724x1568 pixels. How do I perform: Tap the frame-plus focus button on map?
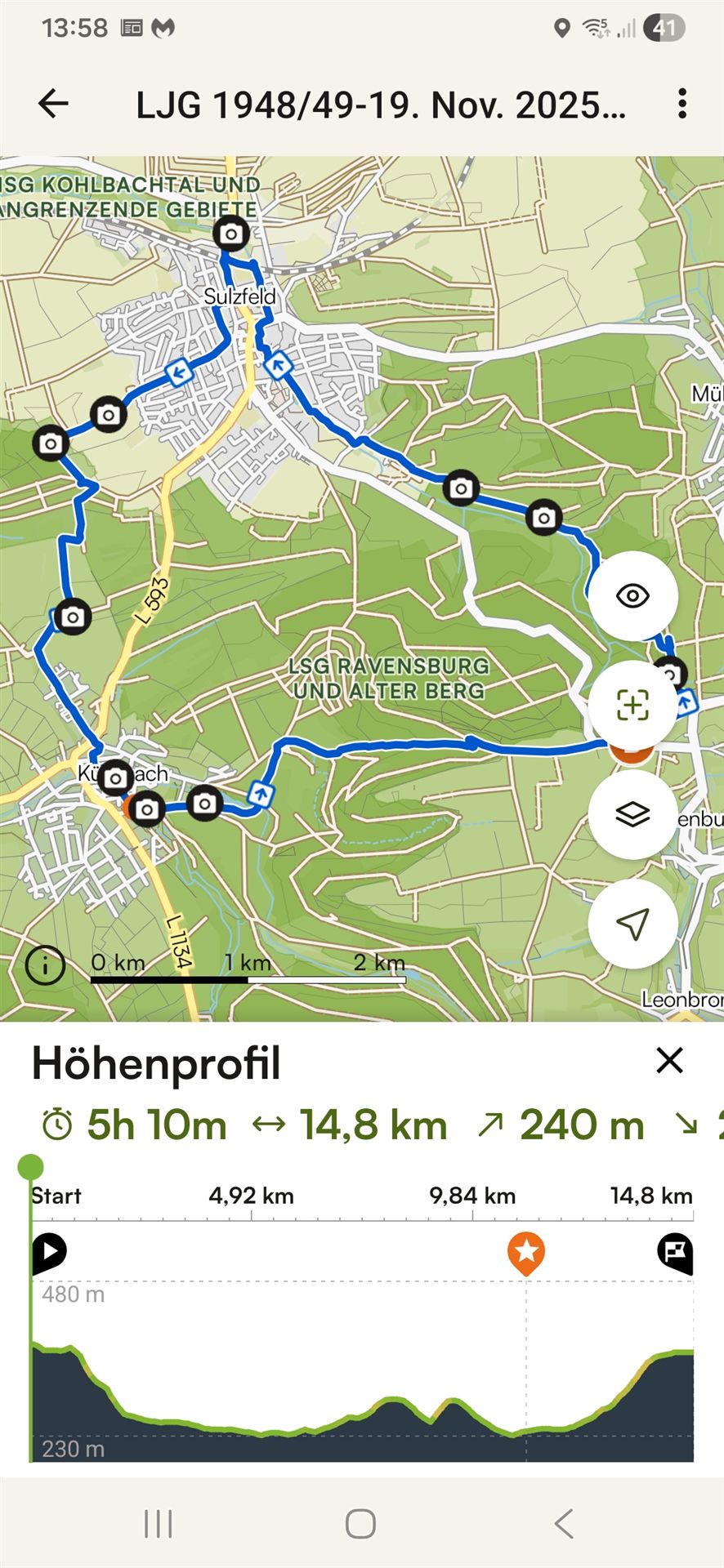tap(632, 705)
